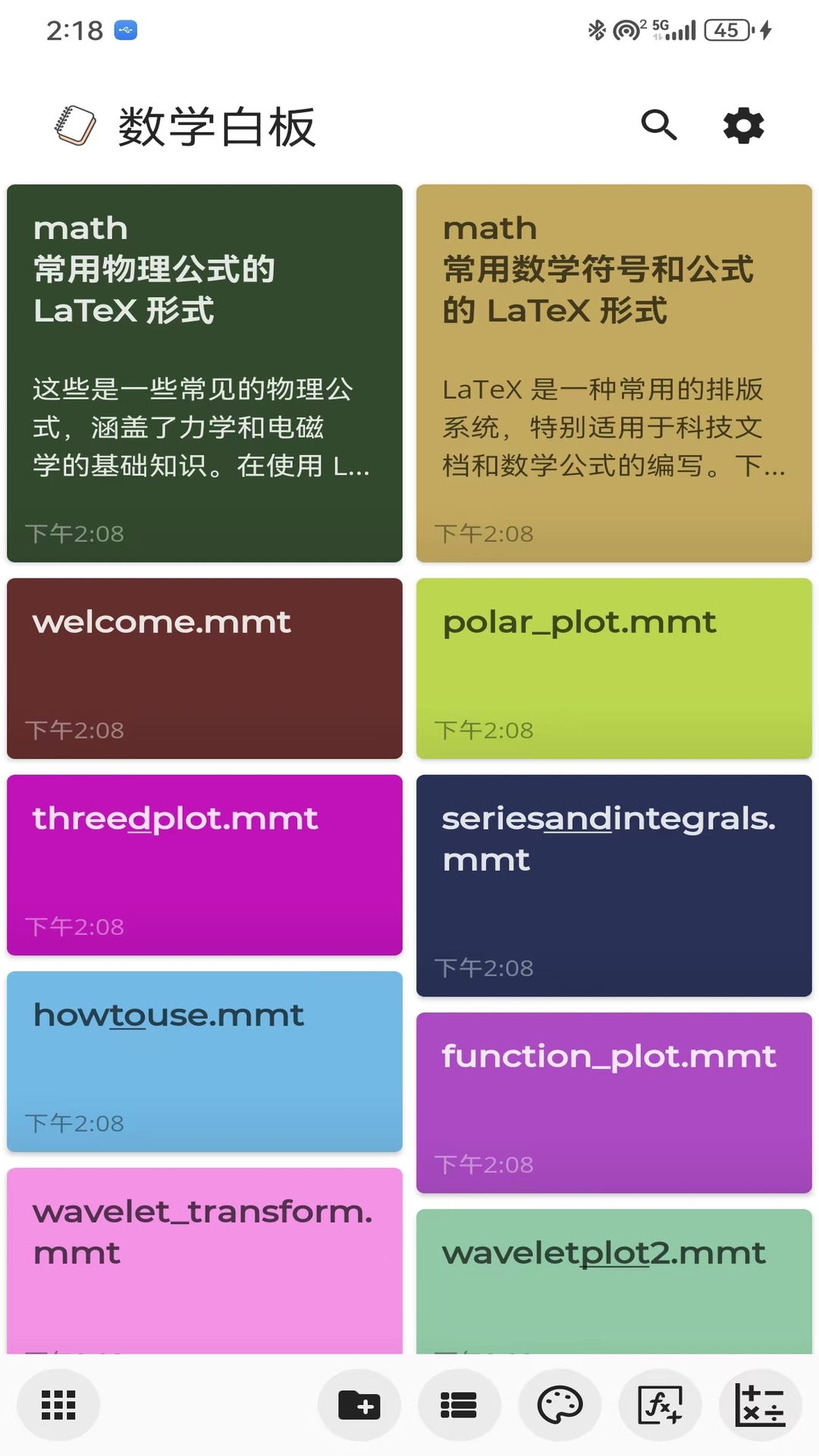
Task: Open the color theme palette
Action: pyautogui.click(x=559, y=1404)
